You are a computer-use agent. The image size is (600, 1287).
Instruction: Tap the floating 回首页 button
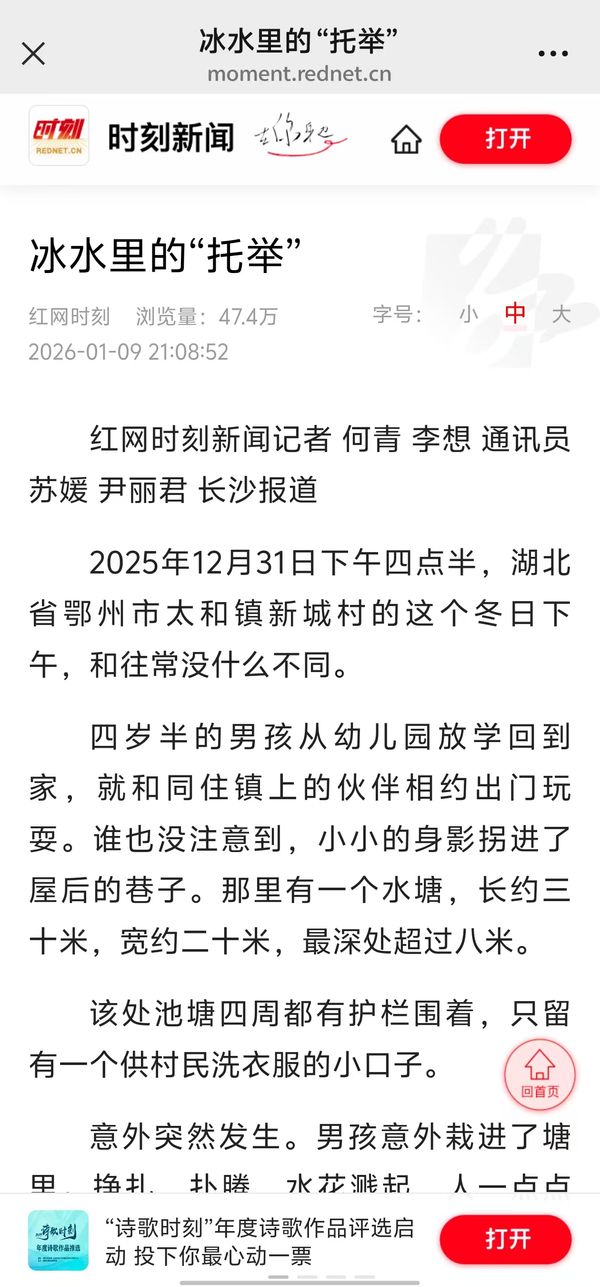[x=540, y=1073]
